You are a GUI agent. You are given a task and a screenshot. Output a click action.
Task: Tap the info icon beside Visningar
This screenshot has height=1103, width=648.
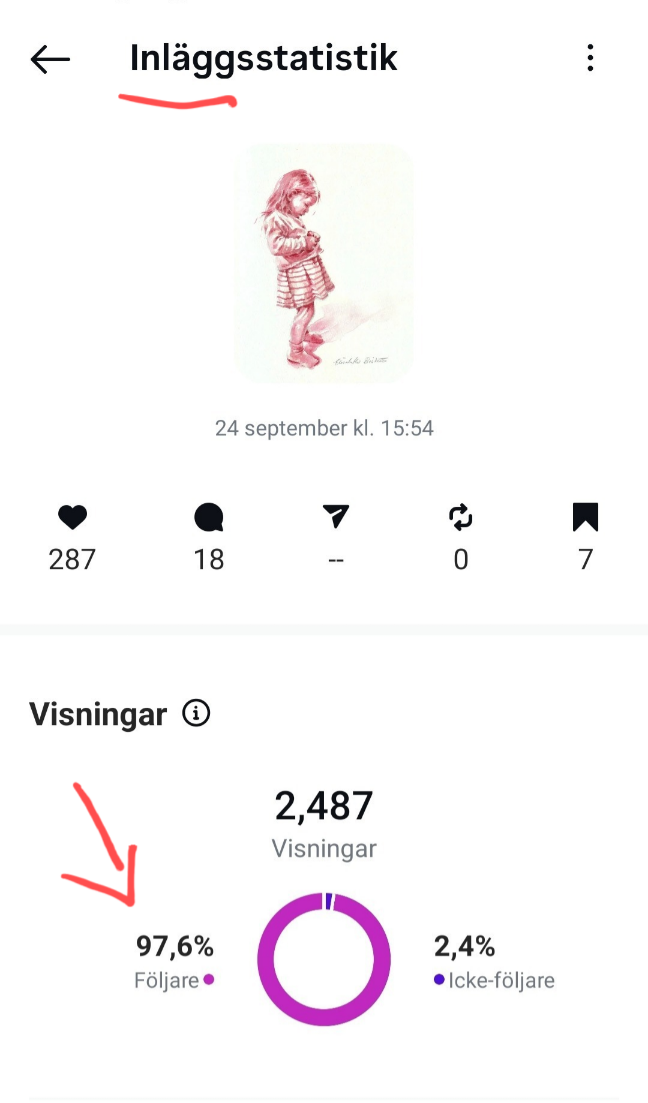197,714
